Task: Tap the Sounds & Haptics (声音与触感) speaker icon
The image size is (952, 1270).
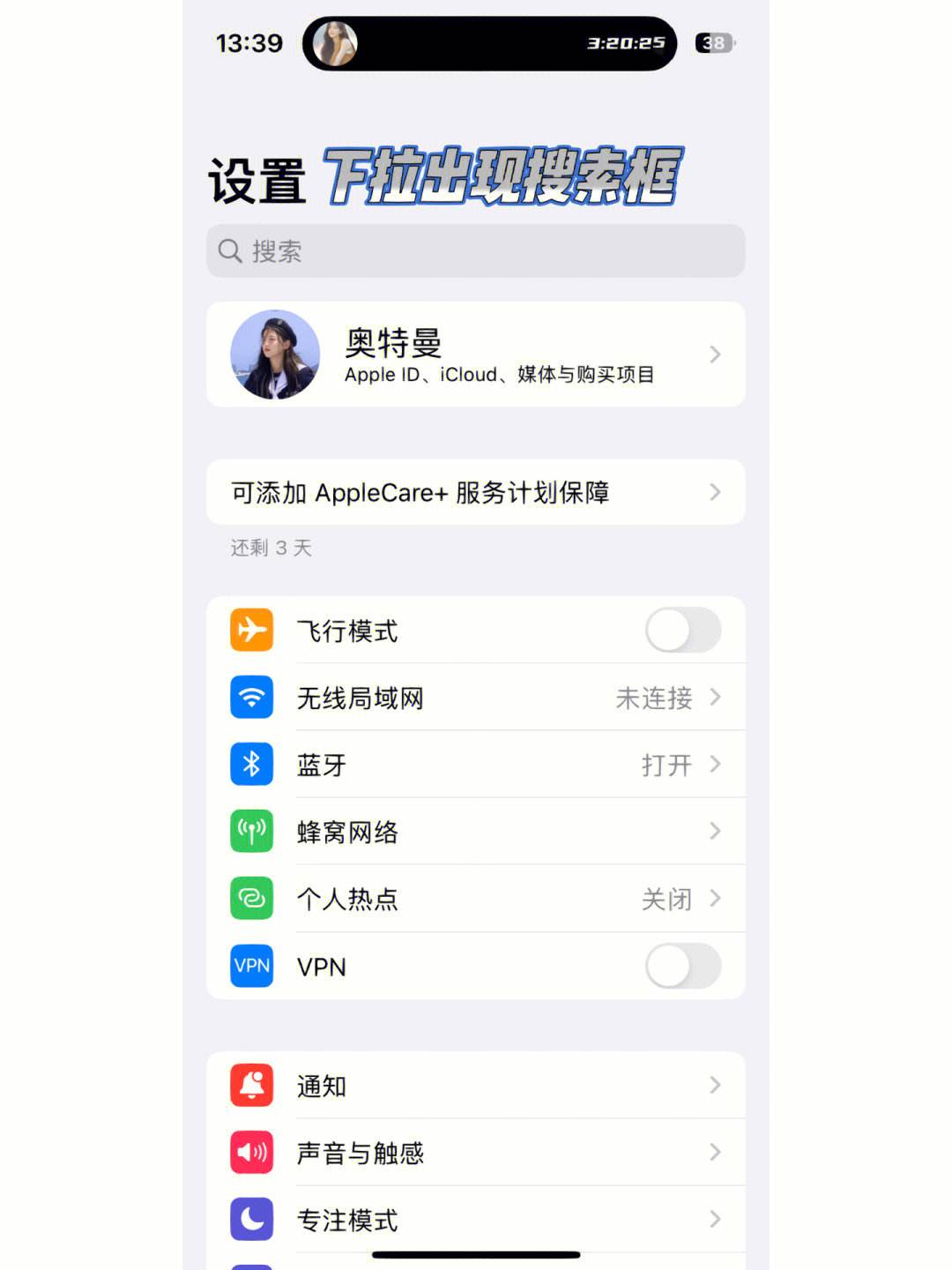Action: coord(251,1153)
